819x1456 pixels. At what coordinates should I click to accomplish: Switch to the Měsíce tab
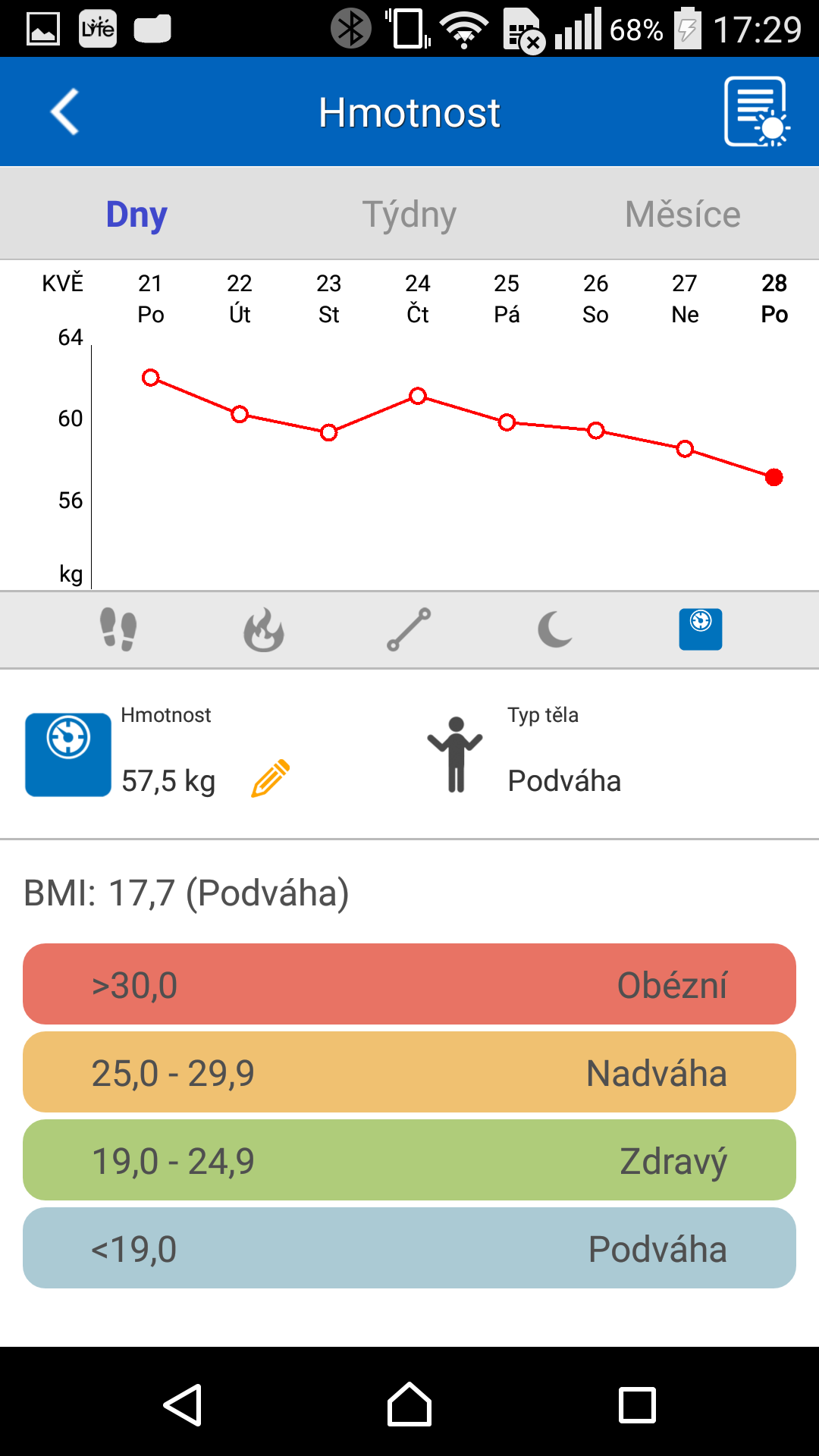pos(682,214)
